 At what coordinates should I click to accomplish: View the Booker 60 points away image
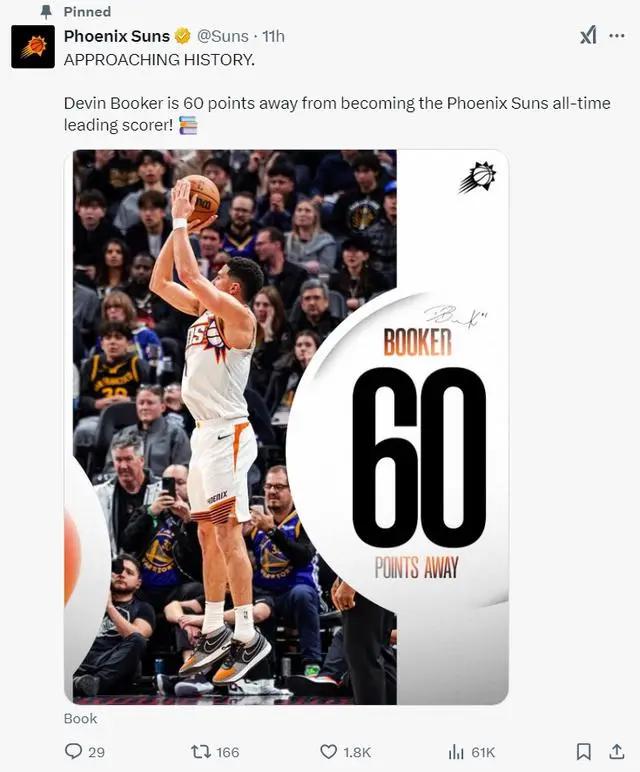click(x=286, y=427)
